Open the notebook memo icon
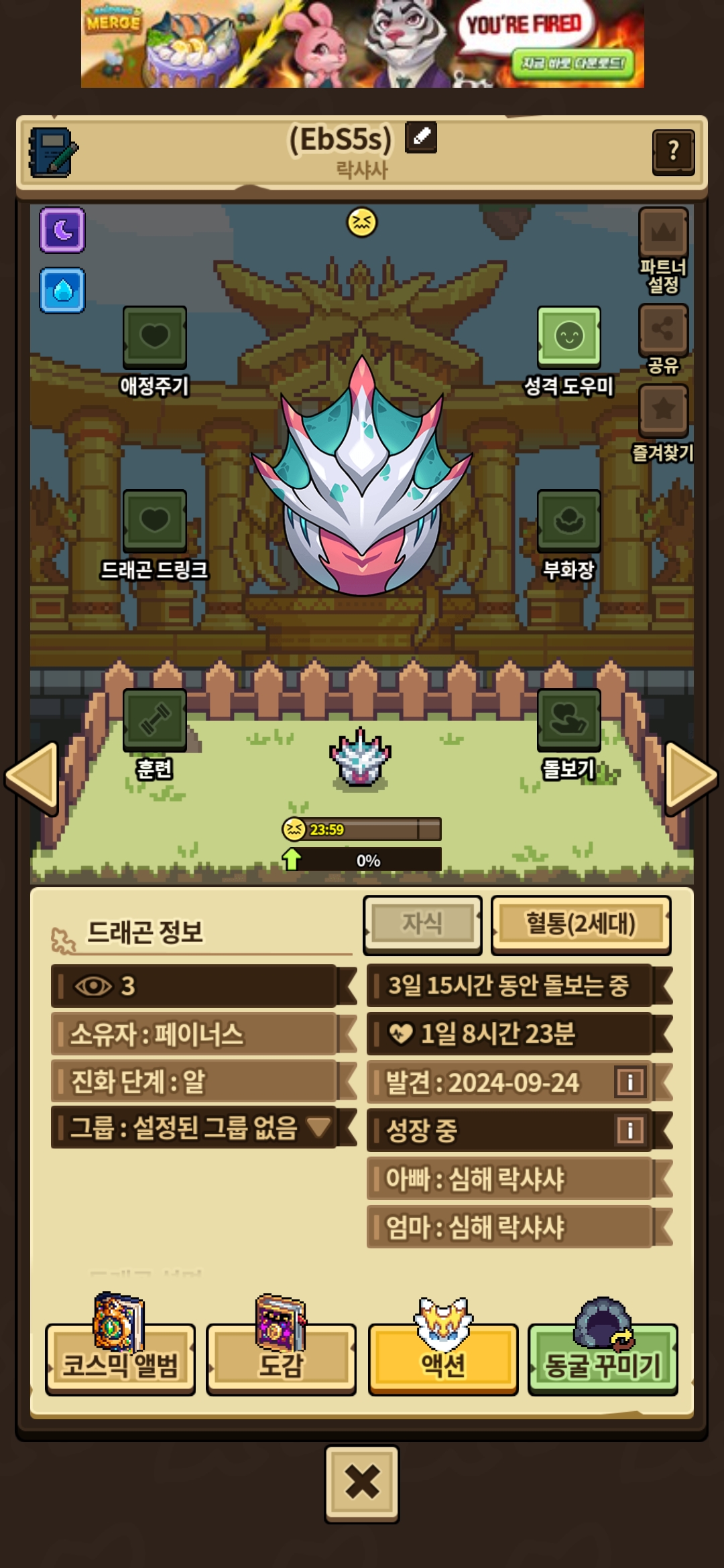The image size is (724, 1568). pyautogui.click(x=53, y=153)
